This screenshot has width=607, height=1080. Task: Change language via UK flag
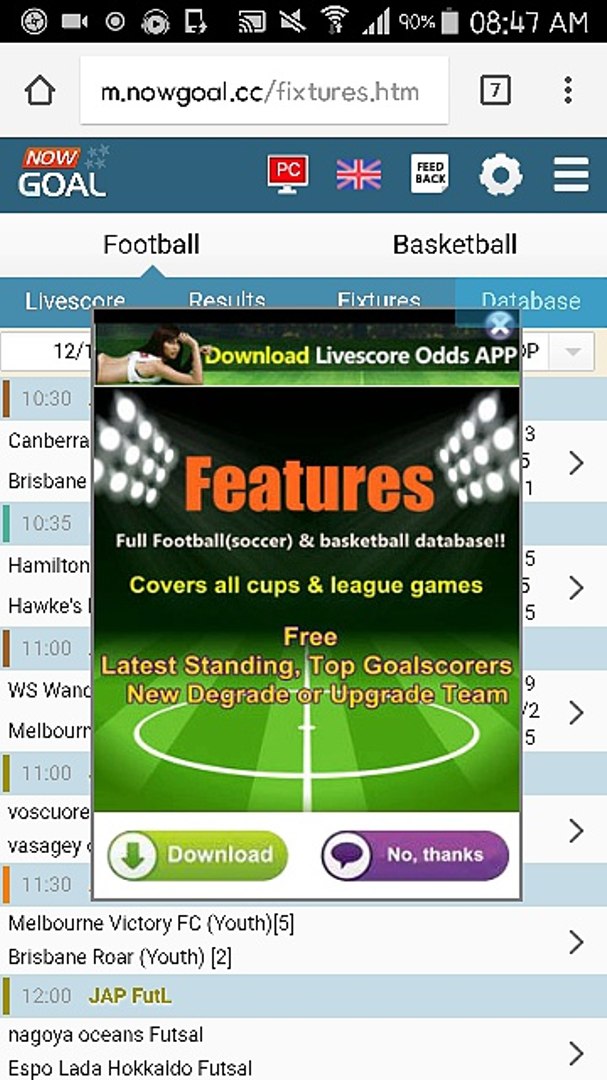coord(358,175)
